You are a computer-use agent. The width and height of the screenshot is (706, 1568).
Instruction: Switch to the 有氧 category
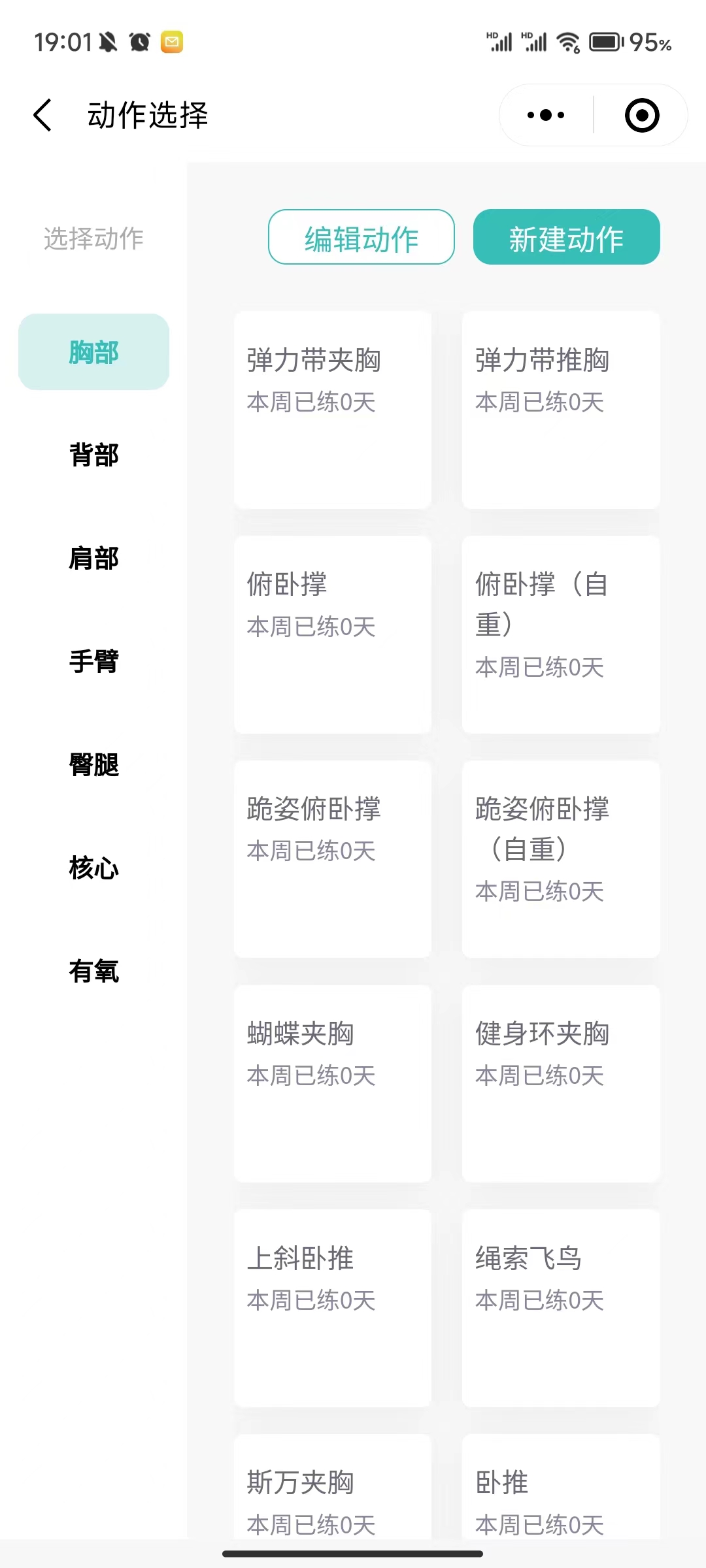coord(93,971)
